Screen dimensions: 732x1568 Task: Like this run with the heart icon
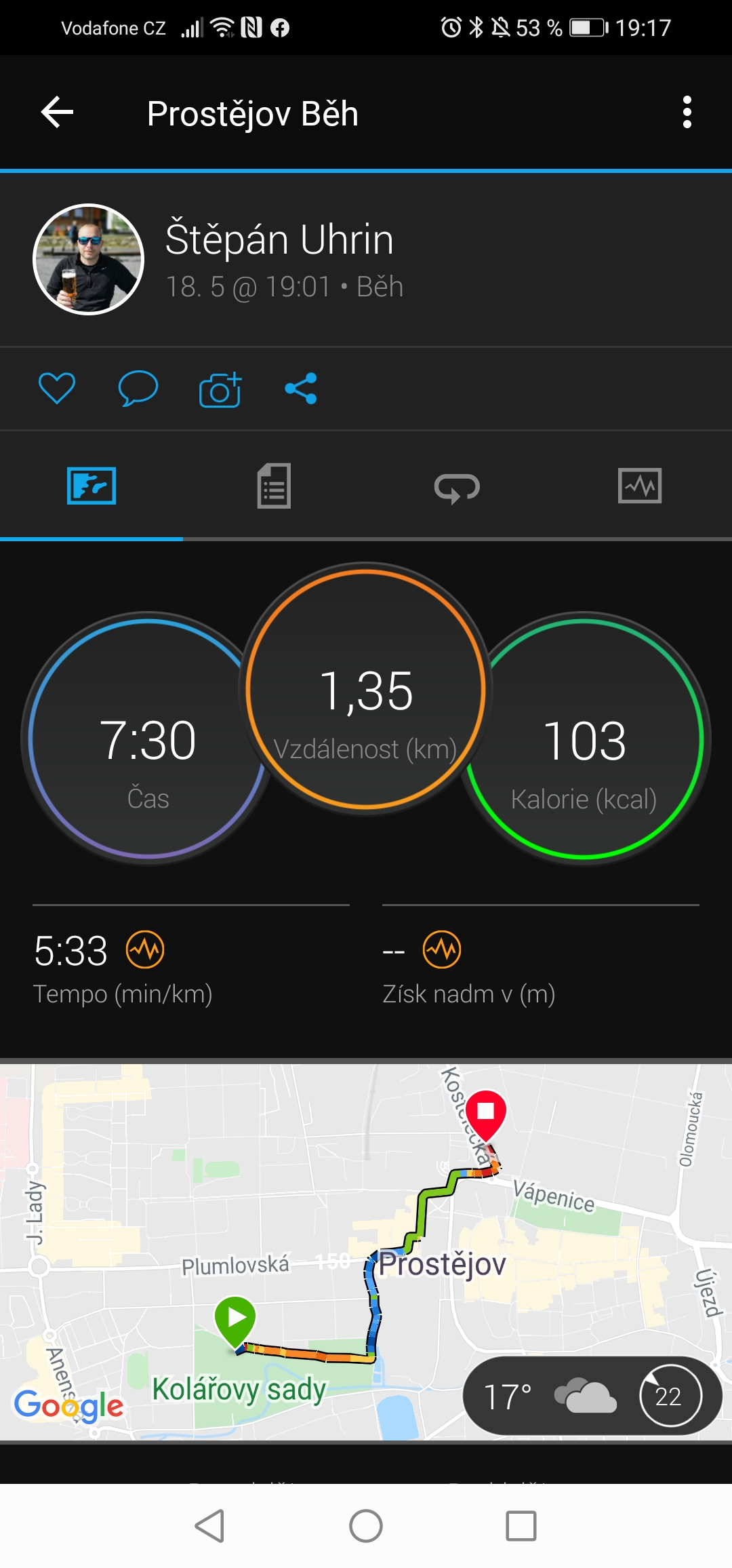click(x=57, y=389)
